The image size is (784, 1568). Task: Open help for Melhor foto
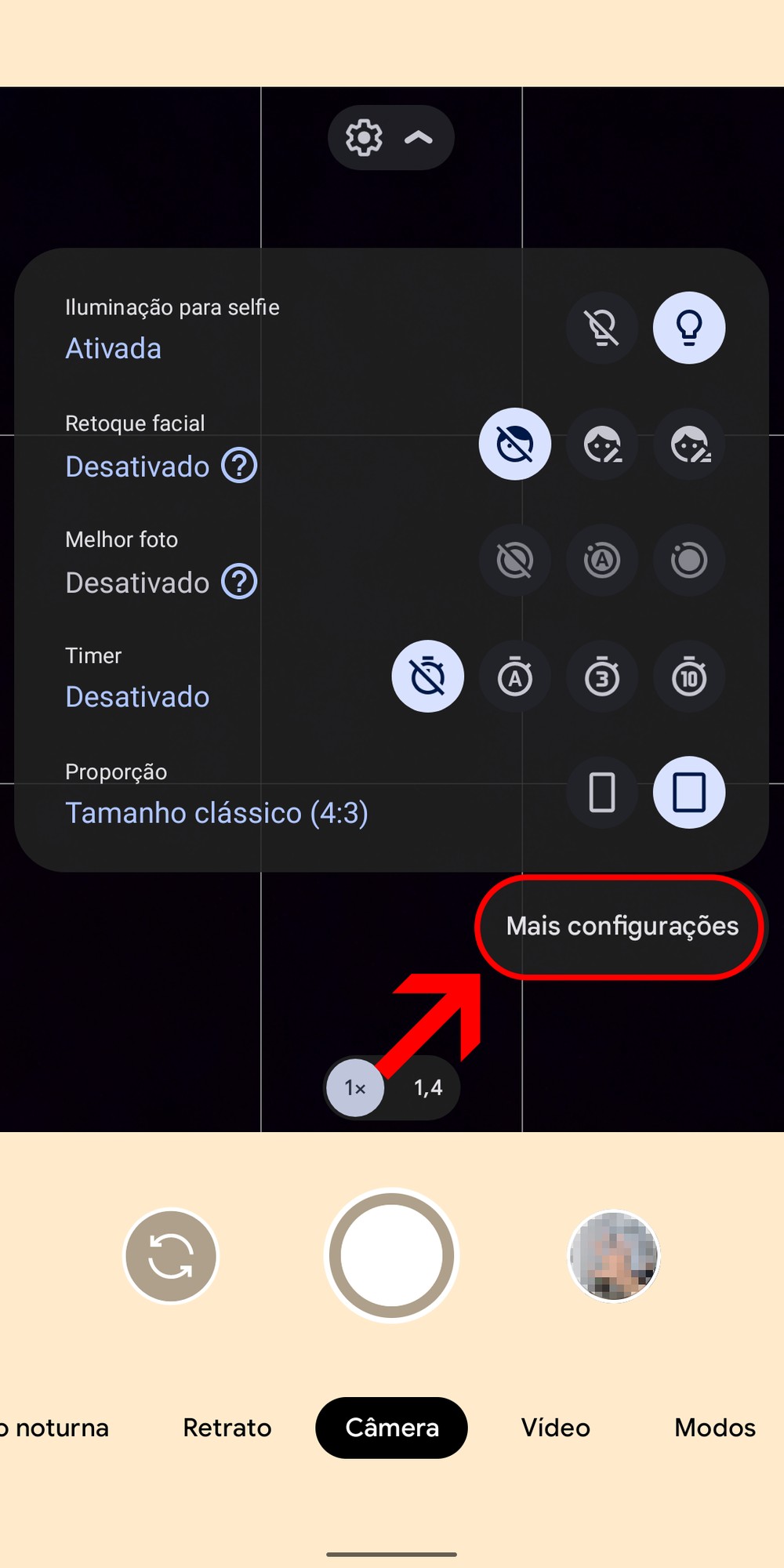click(239, 583)
